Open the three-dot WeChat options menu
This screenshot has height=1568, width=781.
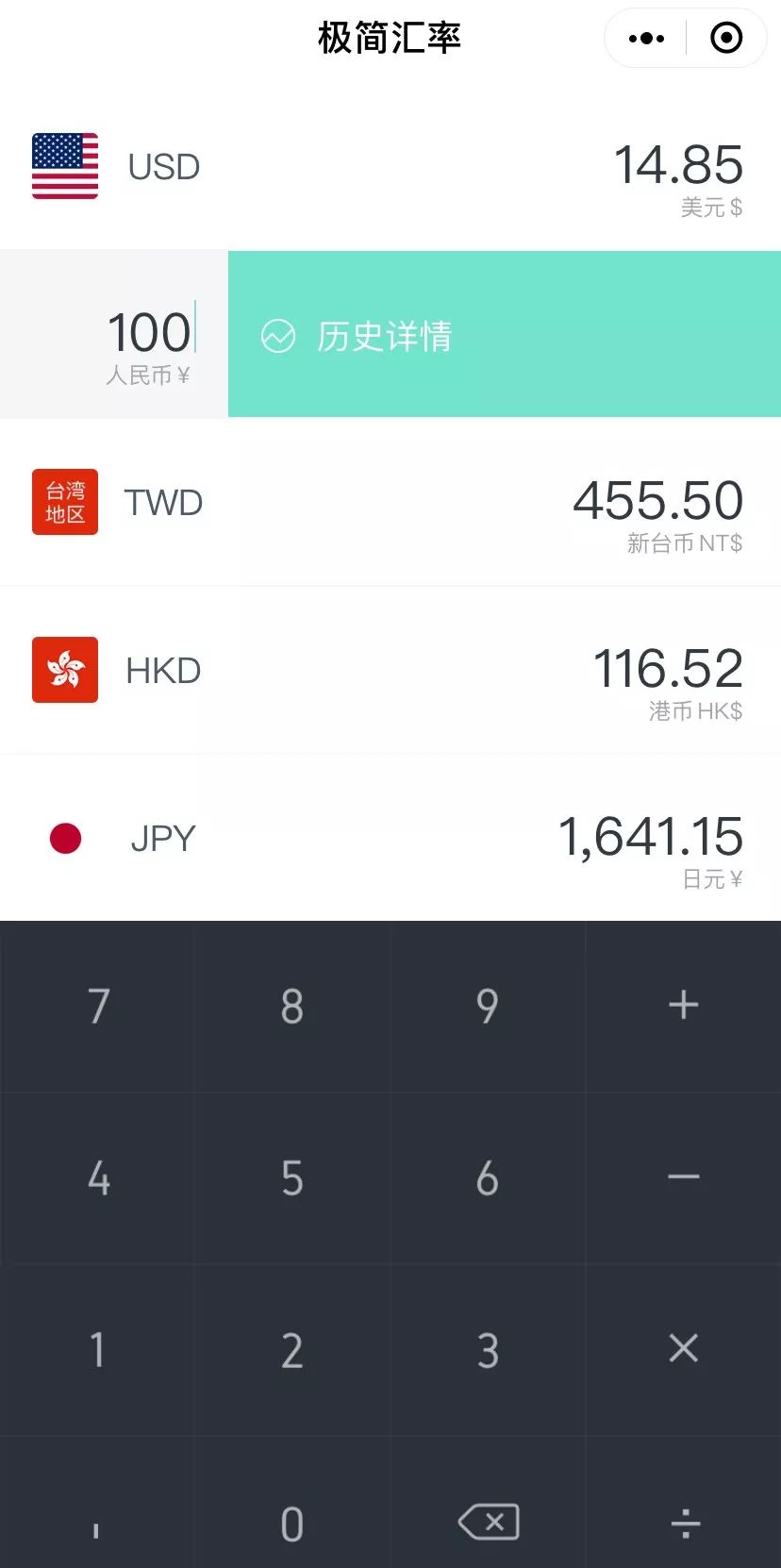645,38
